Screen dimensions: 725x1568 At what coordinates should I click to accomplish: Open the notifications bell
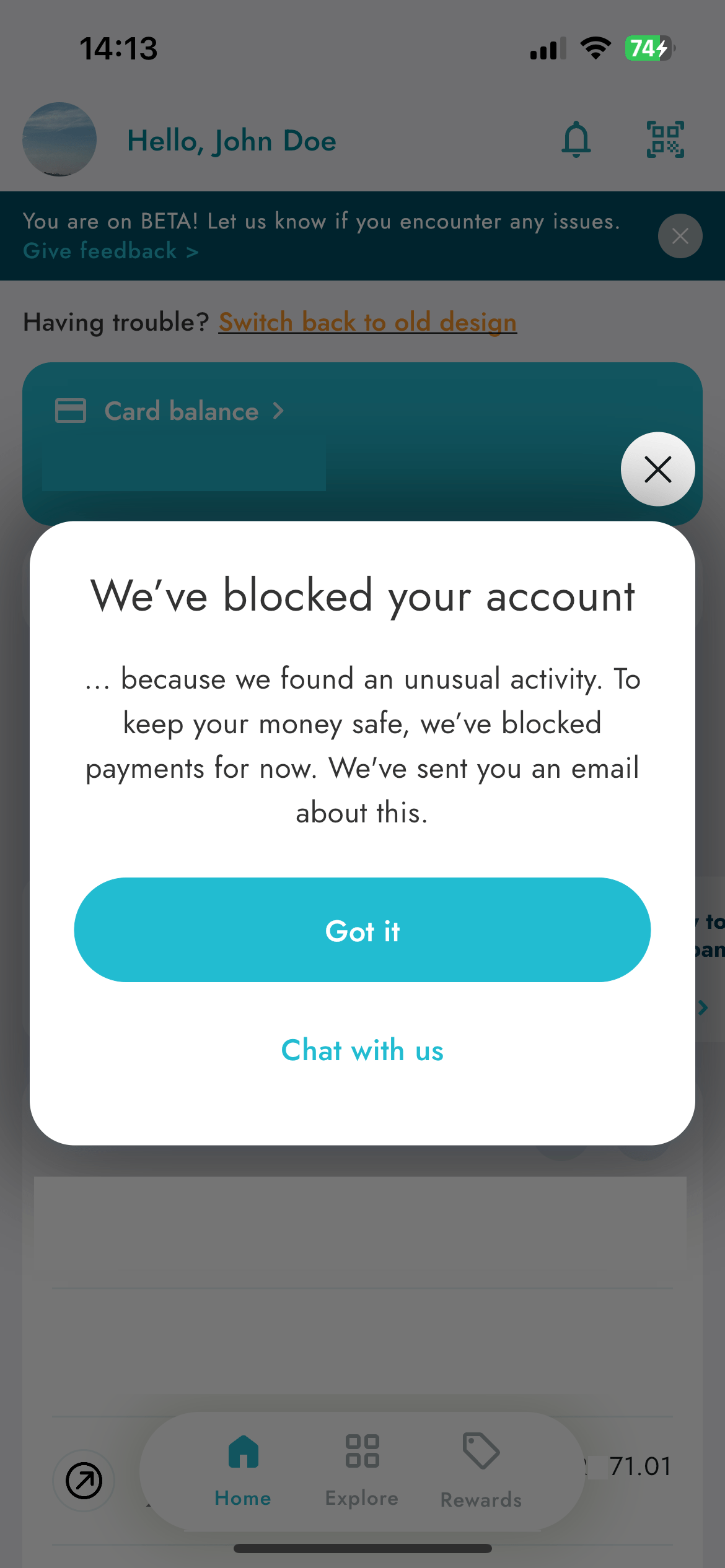(x=576, y=140)
